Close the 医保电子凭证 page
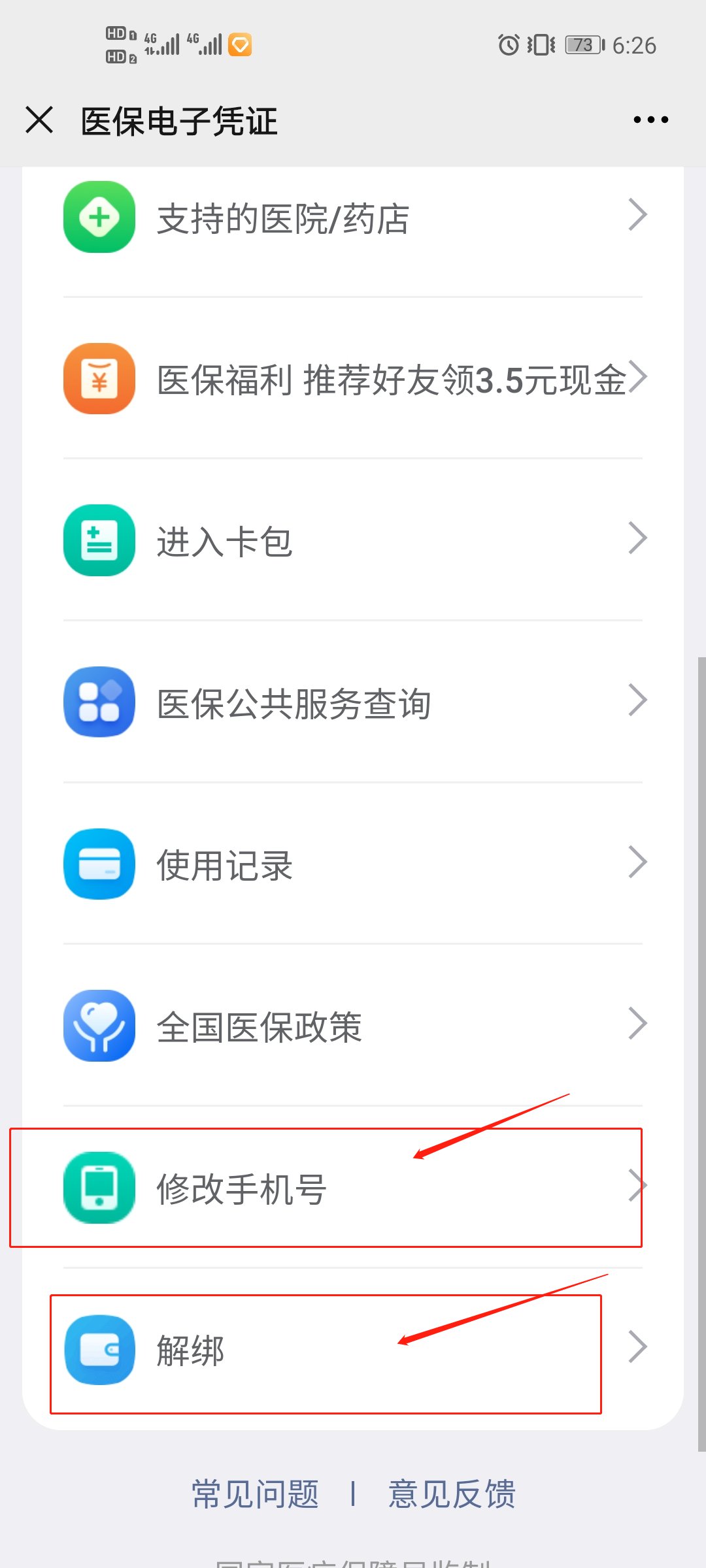The width and height of the screenshot is (706, 1568). (39, 120)
